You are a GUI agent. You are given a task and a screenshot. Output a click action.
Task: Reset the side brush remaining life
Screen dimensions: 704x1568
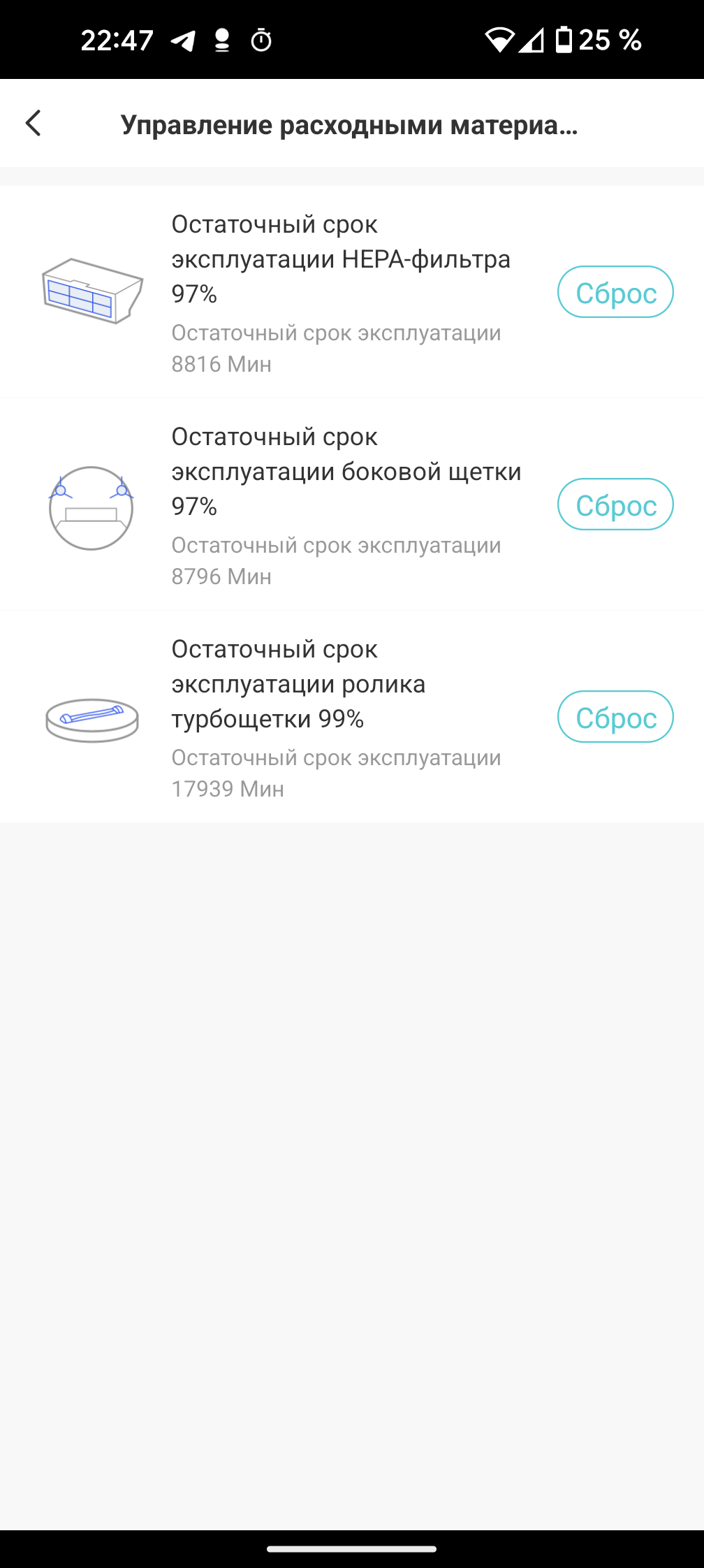click(615, 504)
